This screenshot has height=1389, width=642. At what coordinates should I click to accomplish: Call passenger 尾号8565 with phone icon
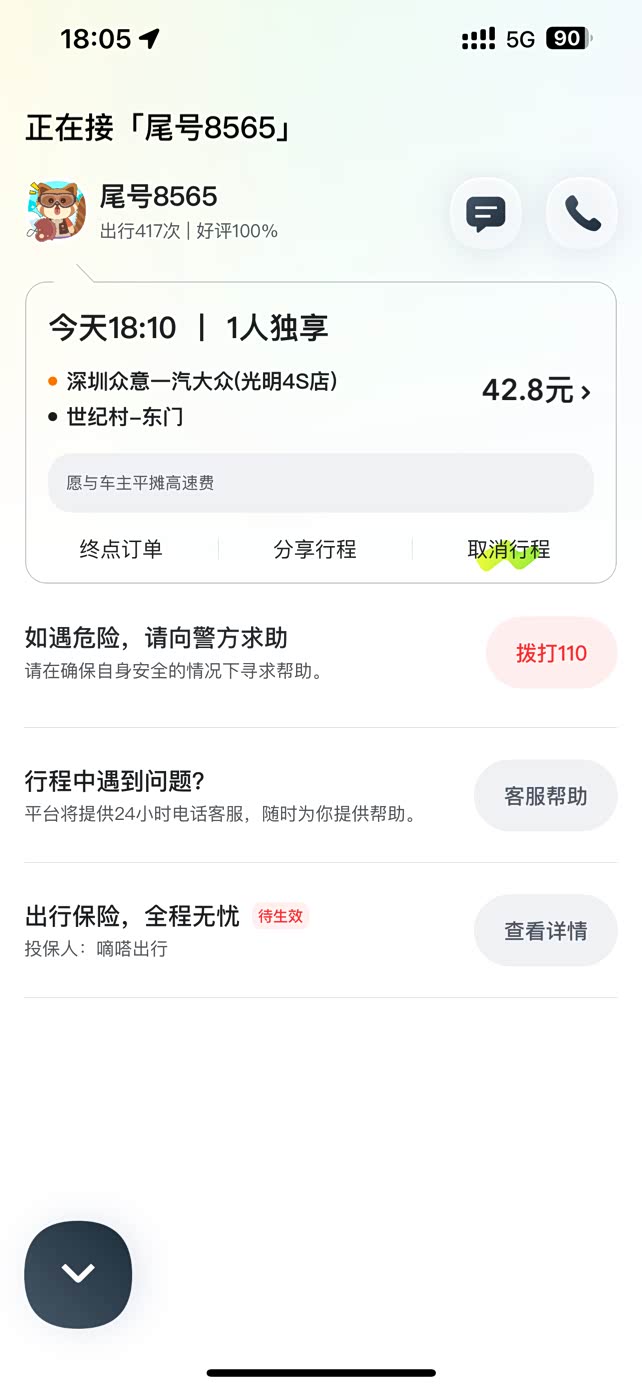coord(582,213)
